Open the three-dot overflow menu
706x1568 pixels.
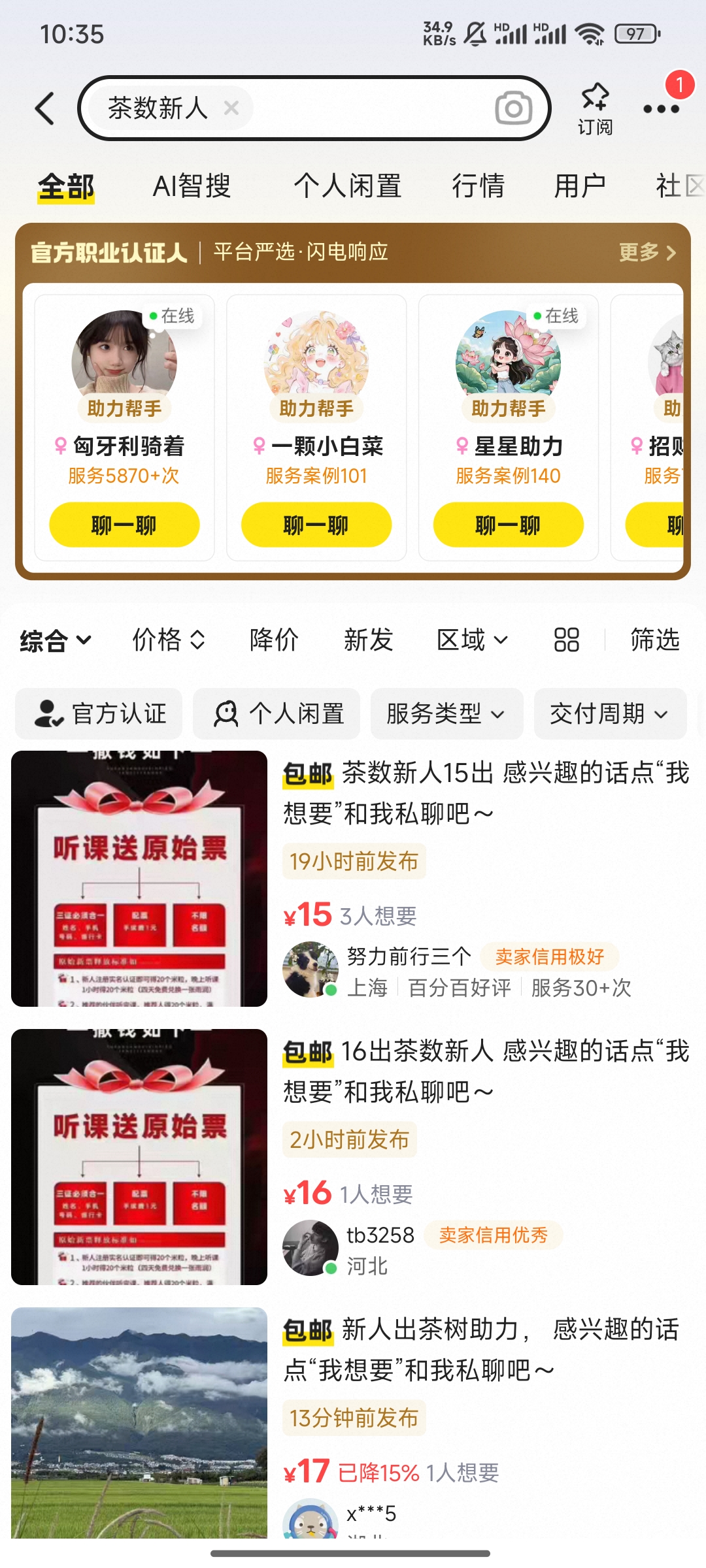661,110
